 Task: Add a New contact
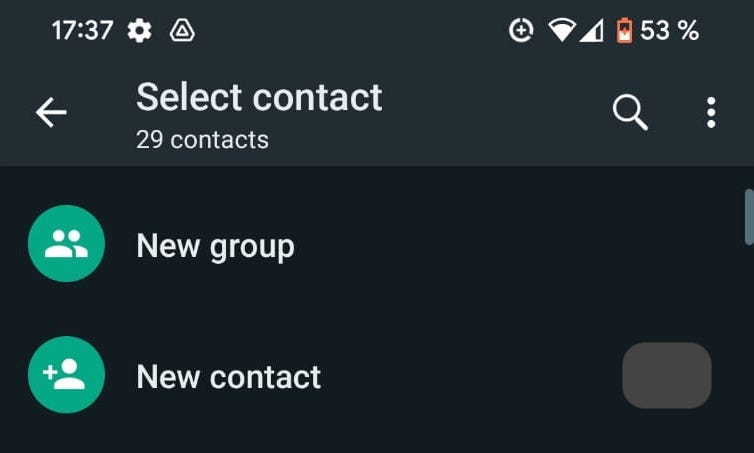pyautogui.click(x=377, y=375)
